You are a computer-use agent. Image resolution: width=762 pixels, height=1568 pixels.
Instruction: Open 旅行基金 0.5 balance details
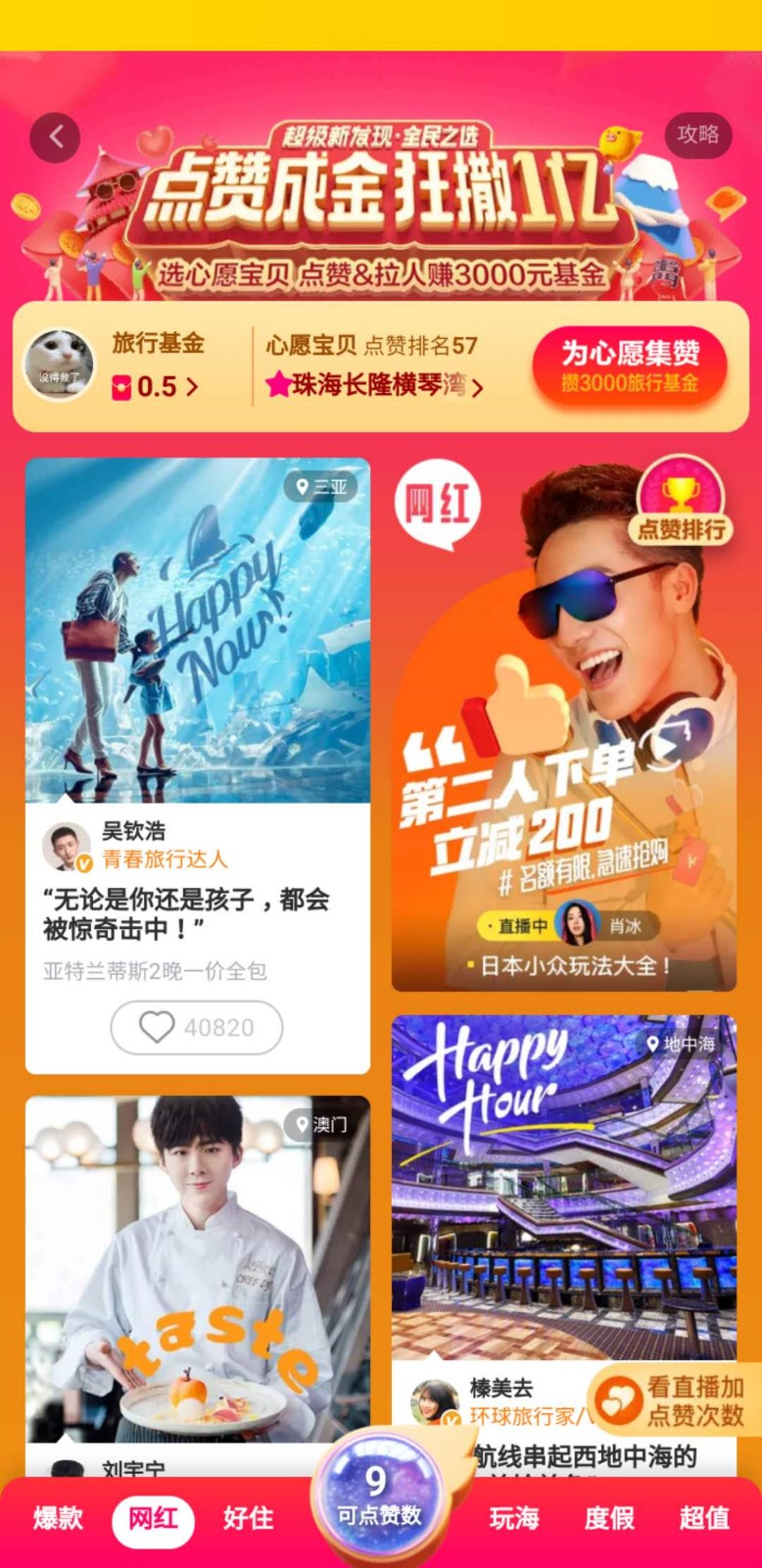tap(157, 386)
